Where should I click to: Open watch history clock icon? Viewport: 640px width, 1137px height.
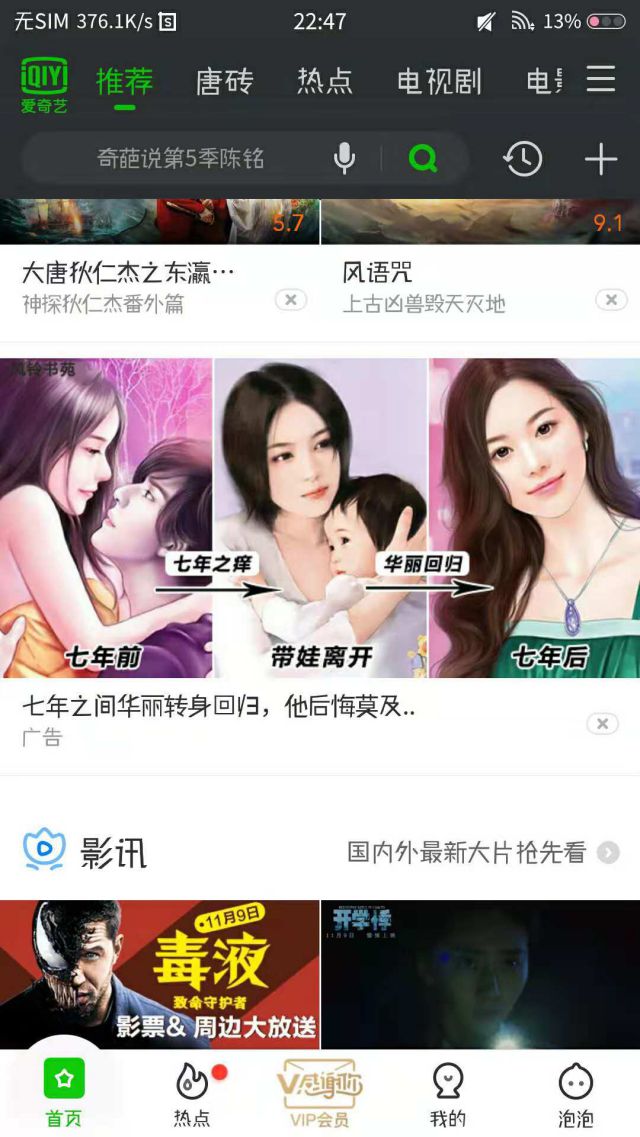pos(523,159)
